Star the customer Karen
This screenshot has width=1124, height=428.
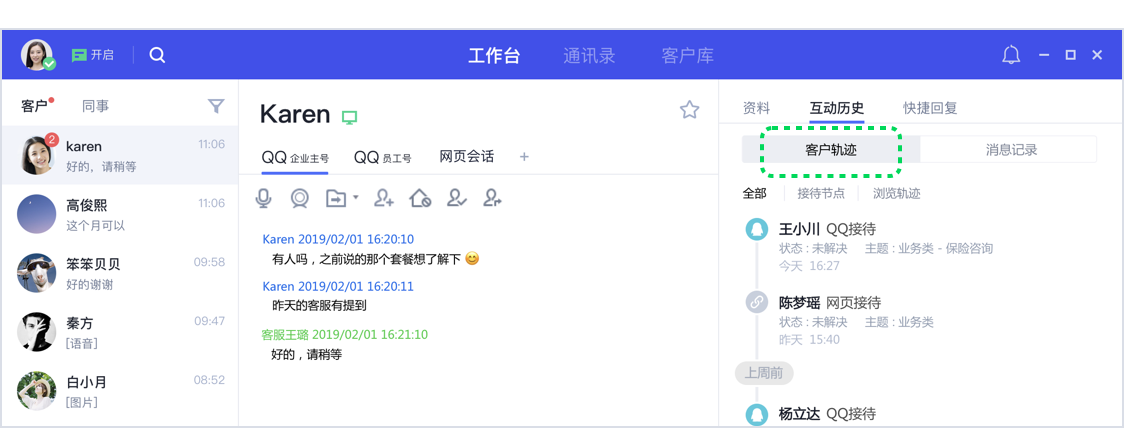689,110
